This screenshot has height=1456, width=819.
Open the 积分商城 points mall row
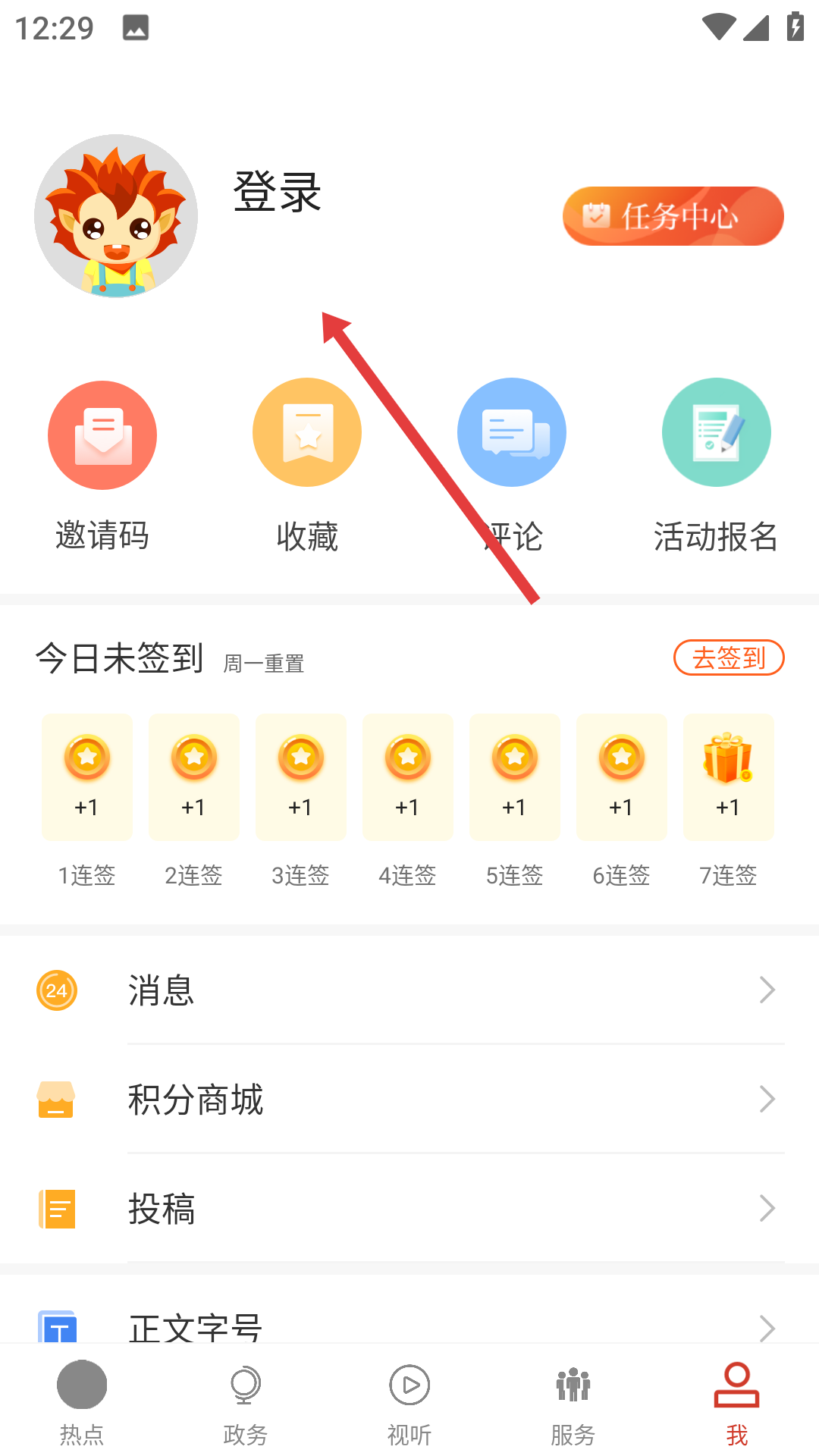(409, 1100)
